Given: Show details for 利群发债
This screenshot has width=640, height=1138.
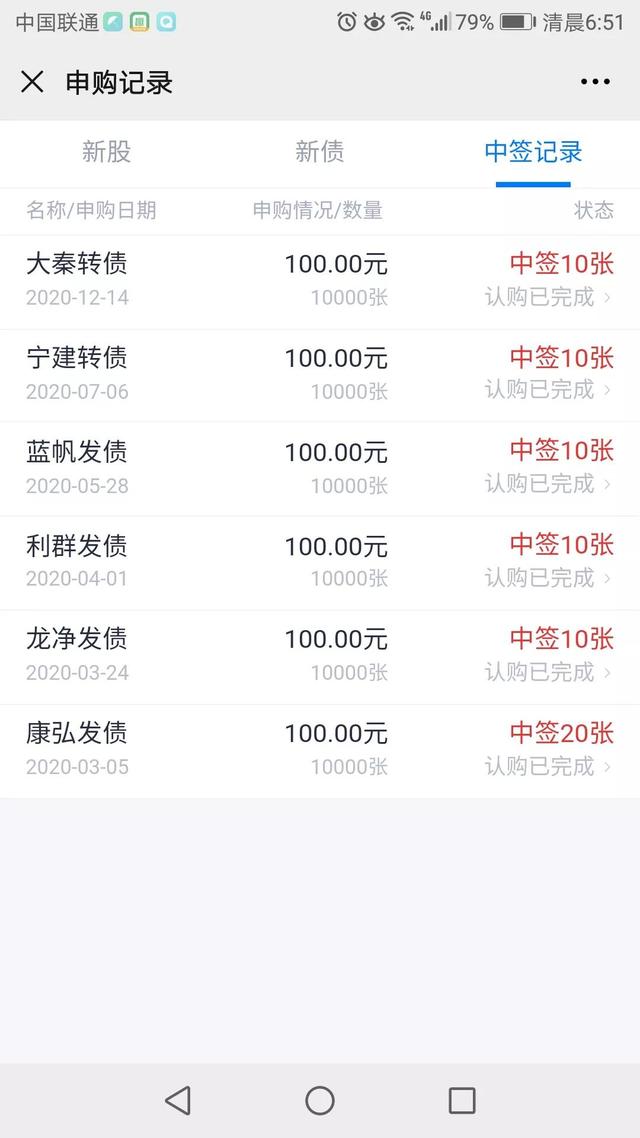Looking at the screenshot, I should [x=320, y=562].
